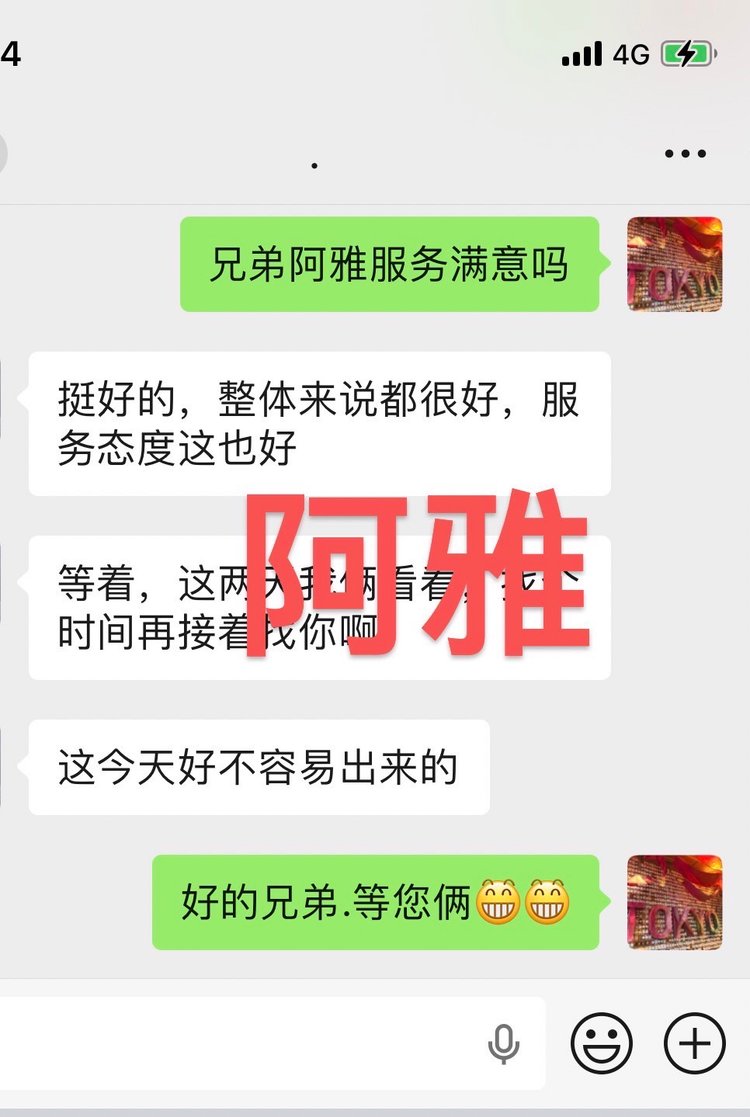Open the chat overflow menu (three dots)
Image resolution: width=750 pixels, height=1117 pixels.
pyautogui.click(x=686, y=154)
